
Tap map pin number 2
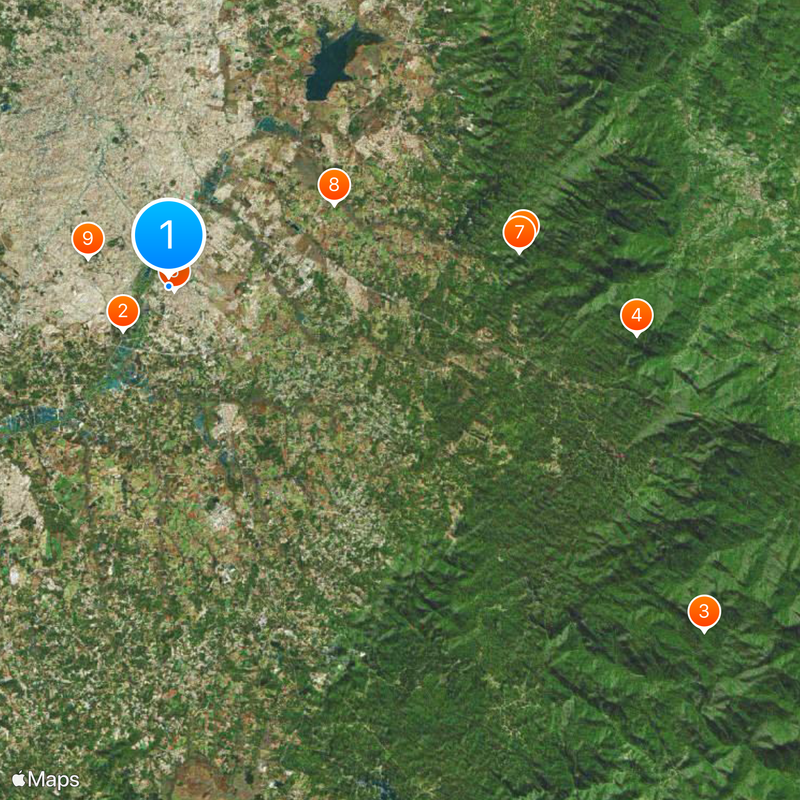pyautogui.click(x=122, y=311)
